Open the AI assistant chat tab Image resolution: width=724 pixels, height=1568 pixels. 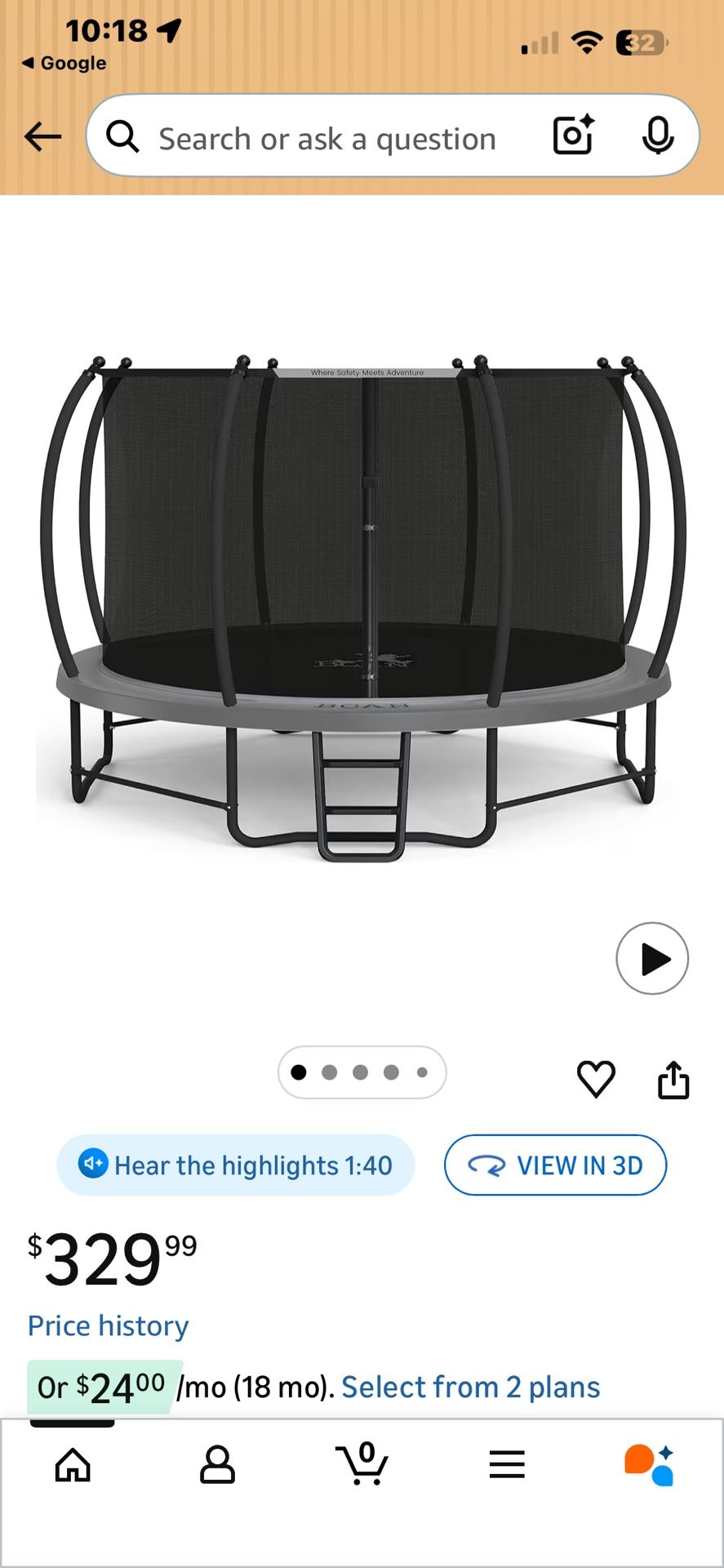click(x=650, y=1465)
